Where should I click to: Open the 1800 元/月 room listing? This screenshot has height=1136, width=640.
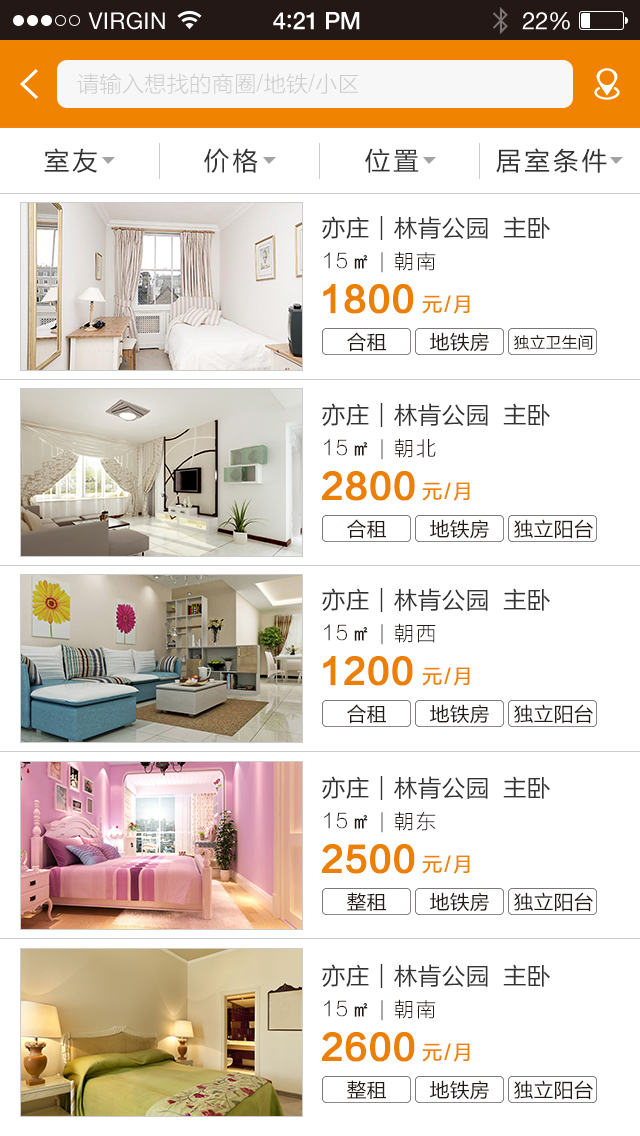(320, 287)
